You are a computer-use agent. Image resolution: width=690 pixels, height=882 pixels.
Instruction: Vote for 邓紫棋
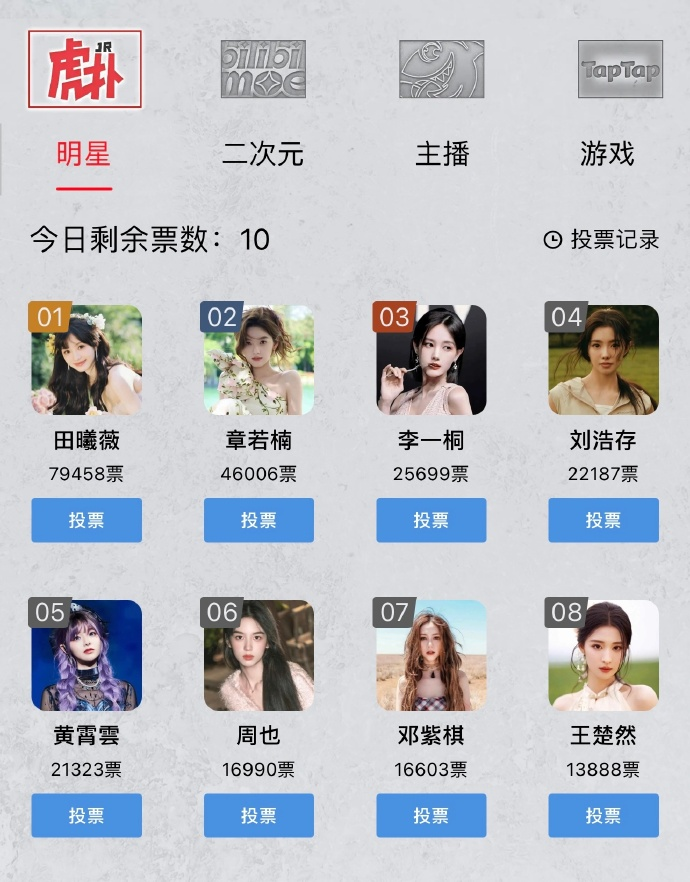[431, 815]
